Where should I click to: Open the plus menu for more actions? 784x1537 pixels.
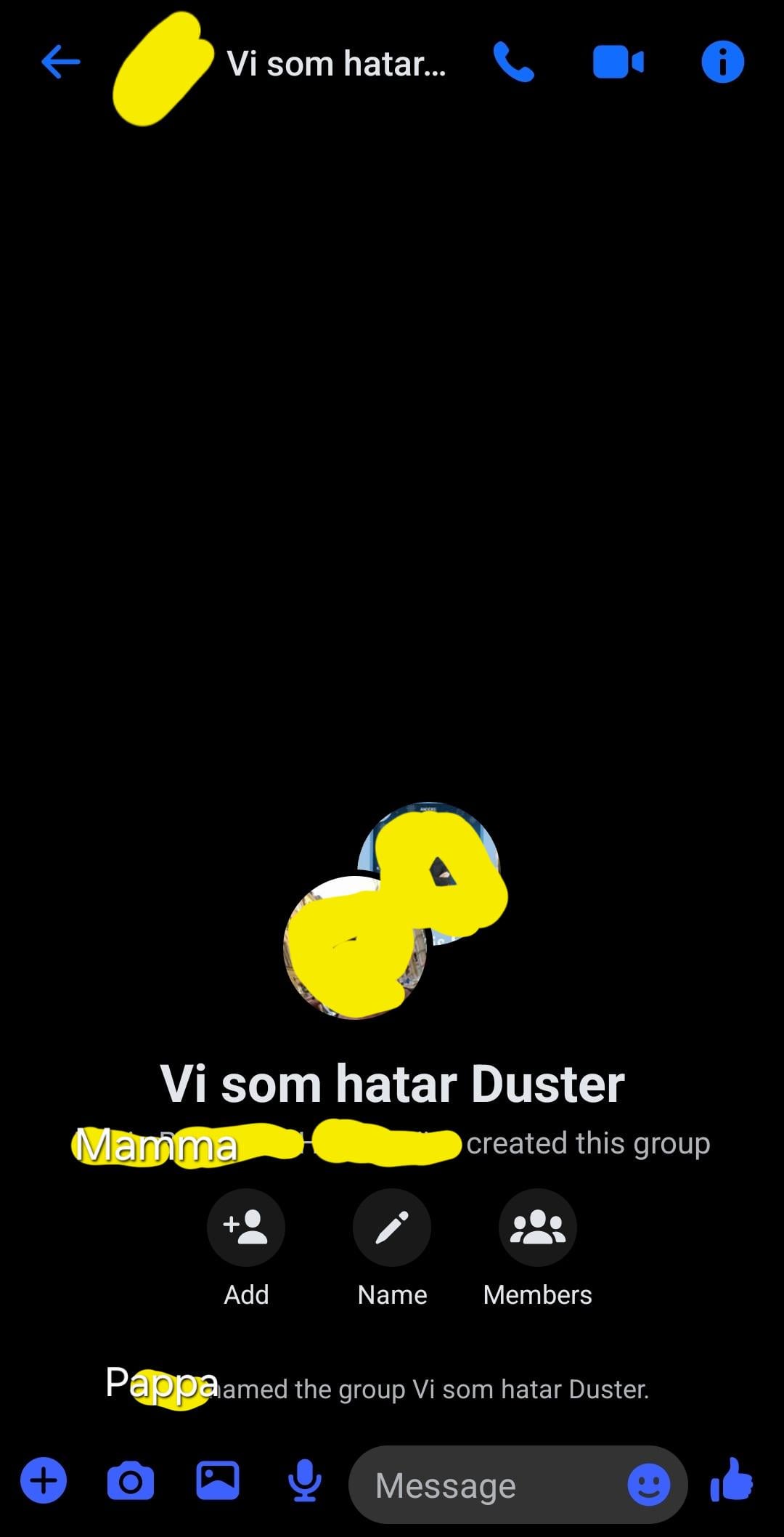click(44, 1480)
